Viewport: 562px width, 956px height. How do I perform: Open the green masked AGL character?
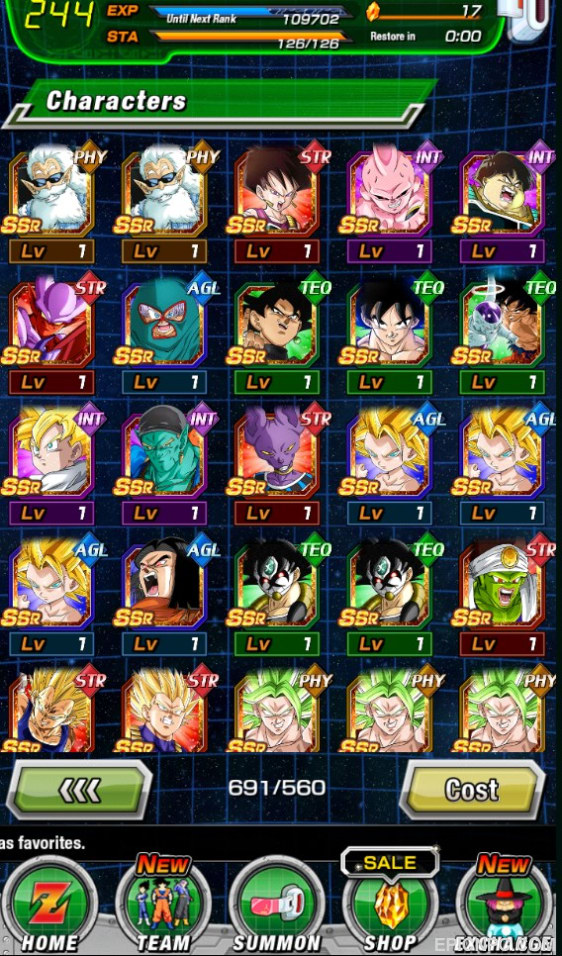click(x=164, y=334)
